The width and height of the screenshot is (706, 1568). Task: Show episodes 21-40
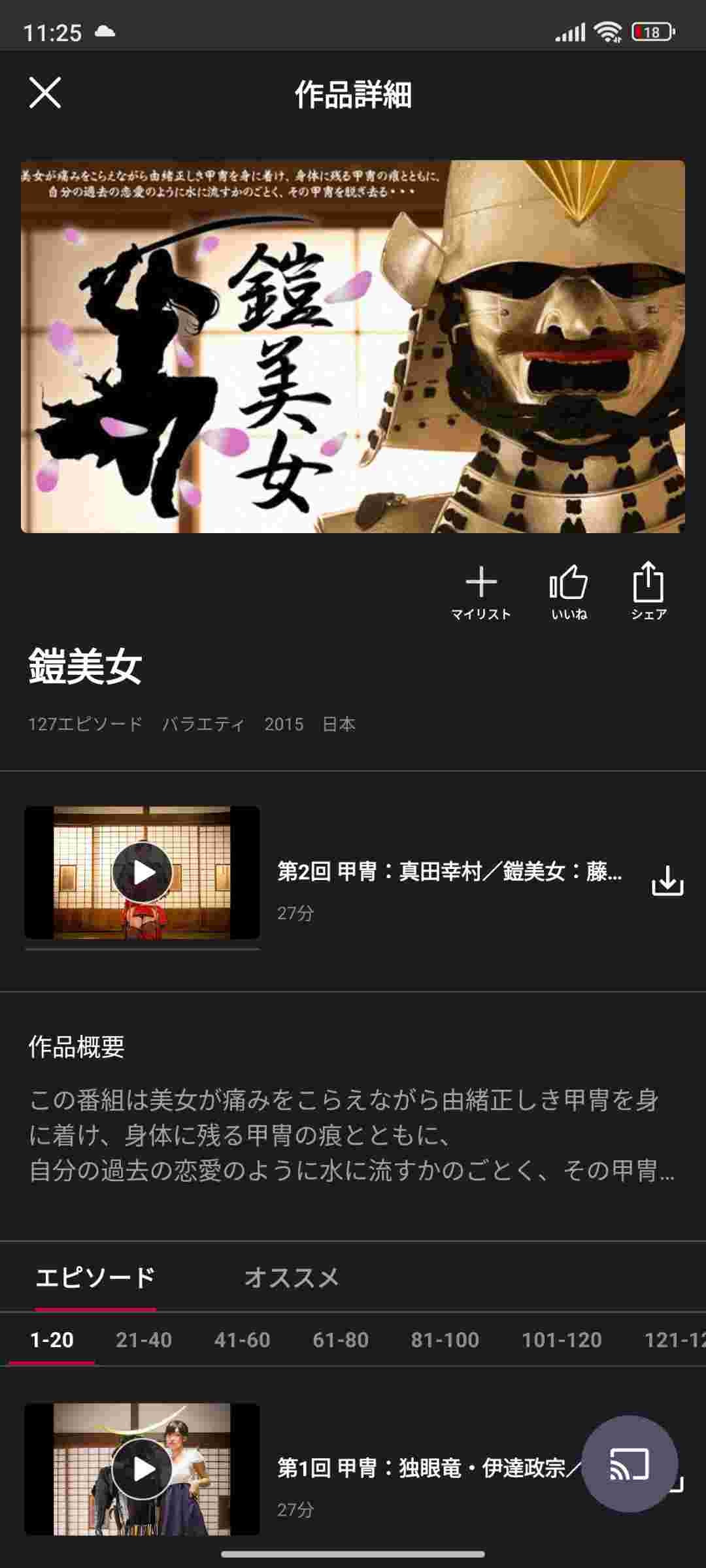(x=144, y=1340)
